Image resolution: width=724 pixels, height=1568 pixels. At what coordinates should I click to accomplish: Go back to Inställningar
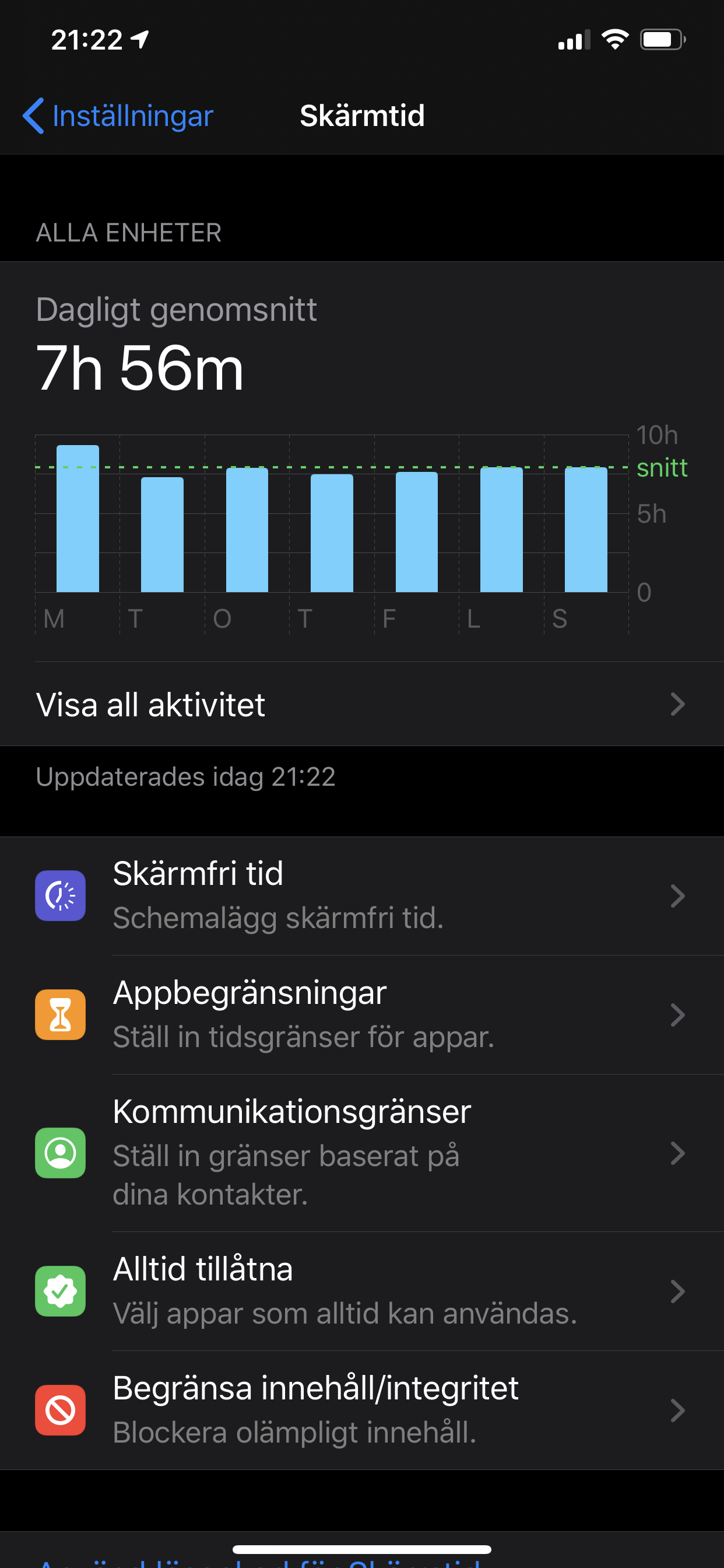(x=117, y=116)
